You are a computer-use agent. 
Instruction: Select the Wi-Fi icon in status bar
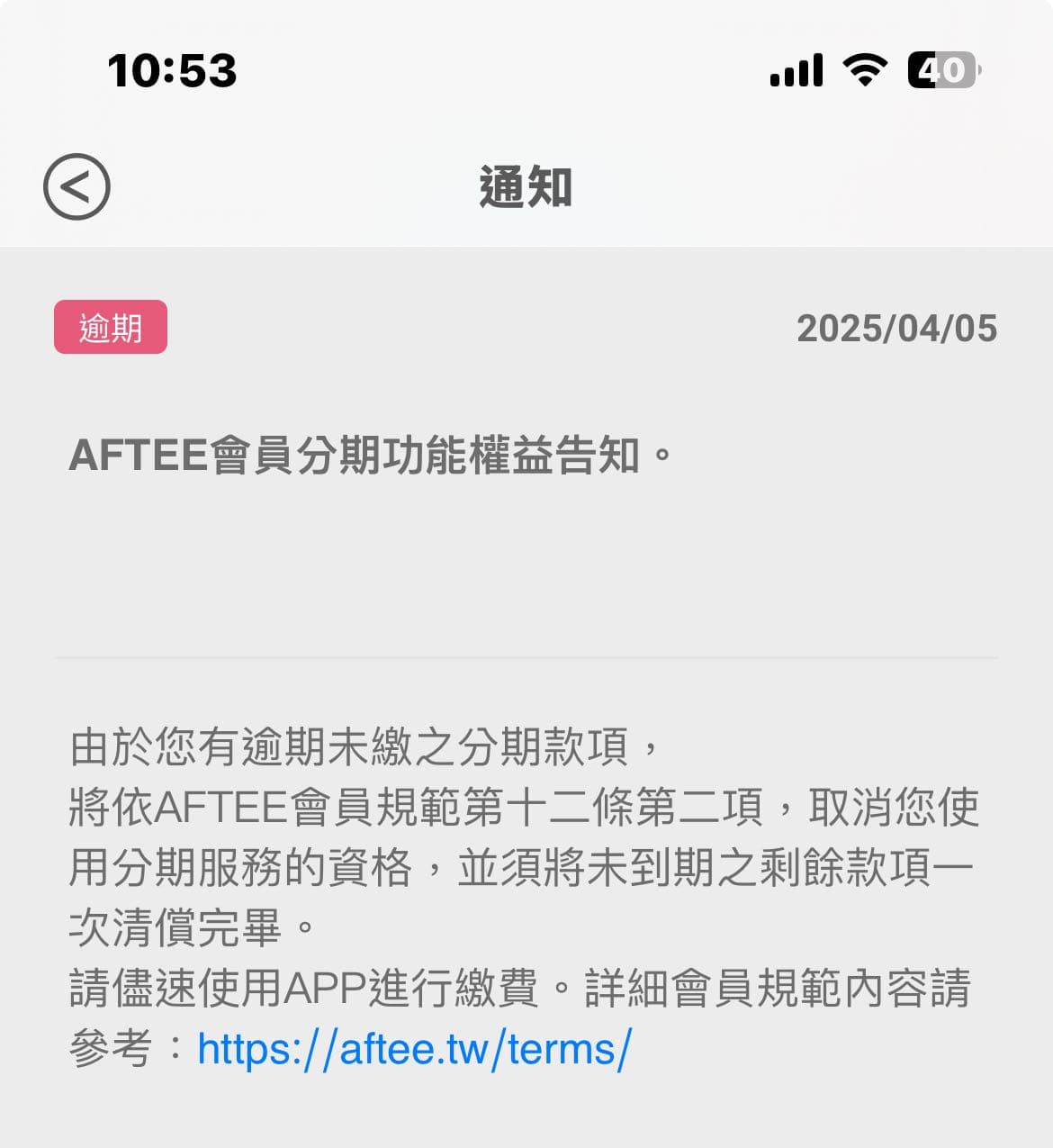pos(865,70)
